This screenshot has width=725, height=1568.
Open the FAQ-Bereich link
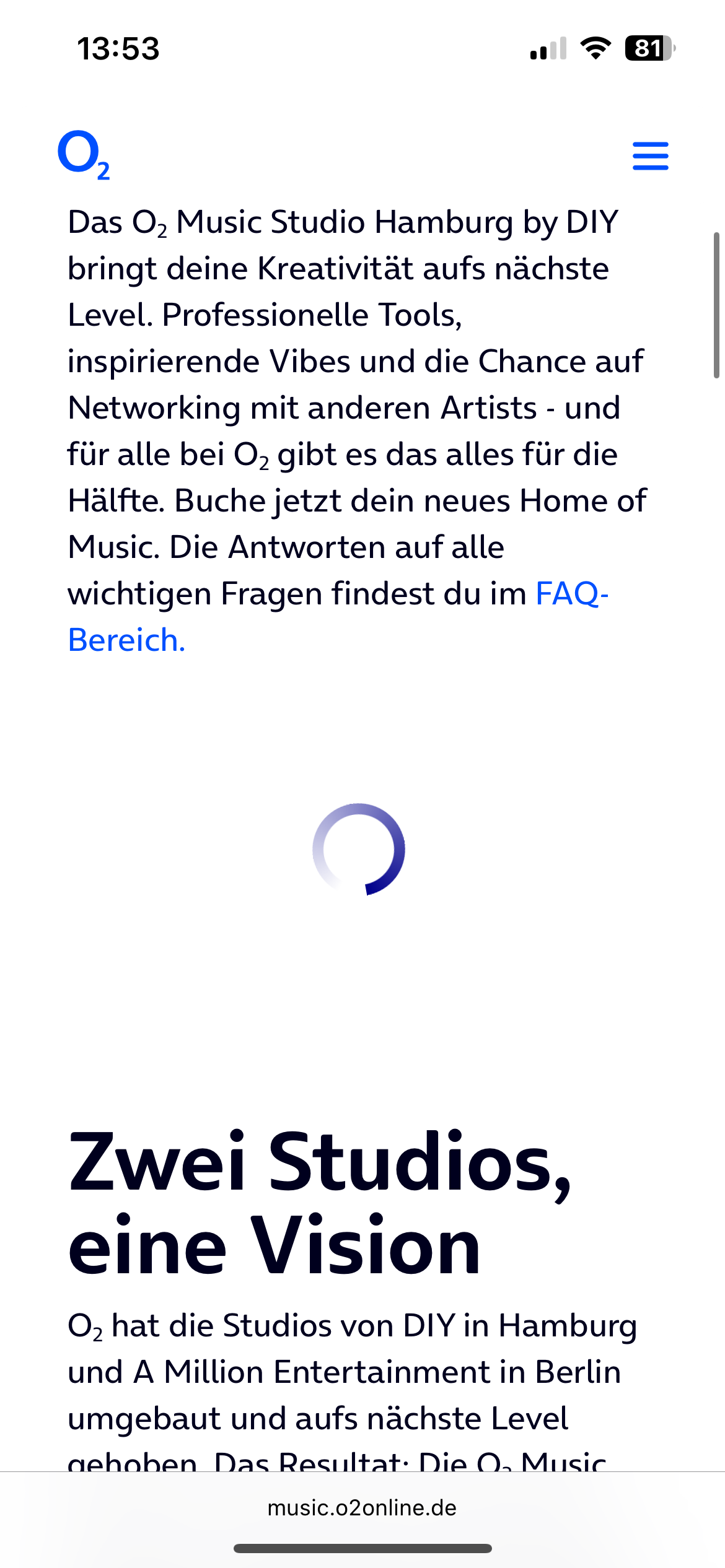(571, 594)
